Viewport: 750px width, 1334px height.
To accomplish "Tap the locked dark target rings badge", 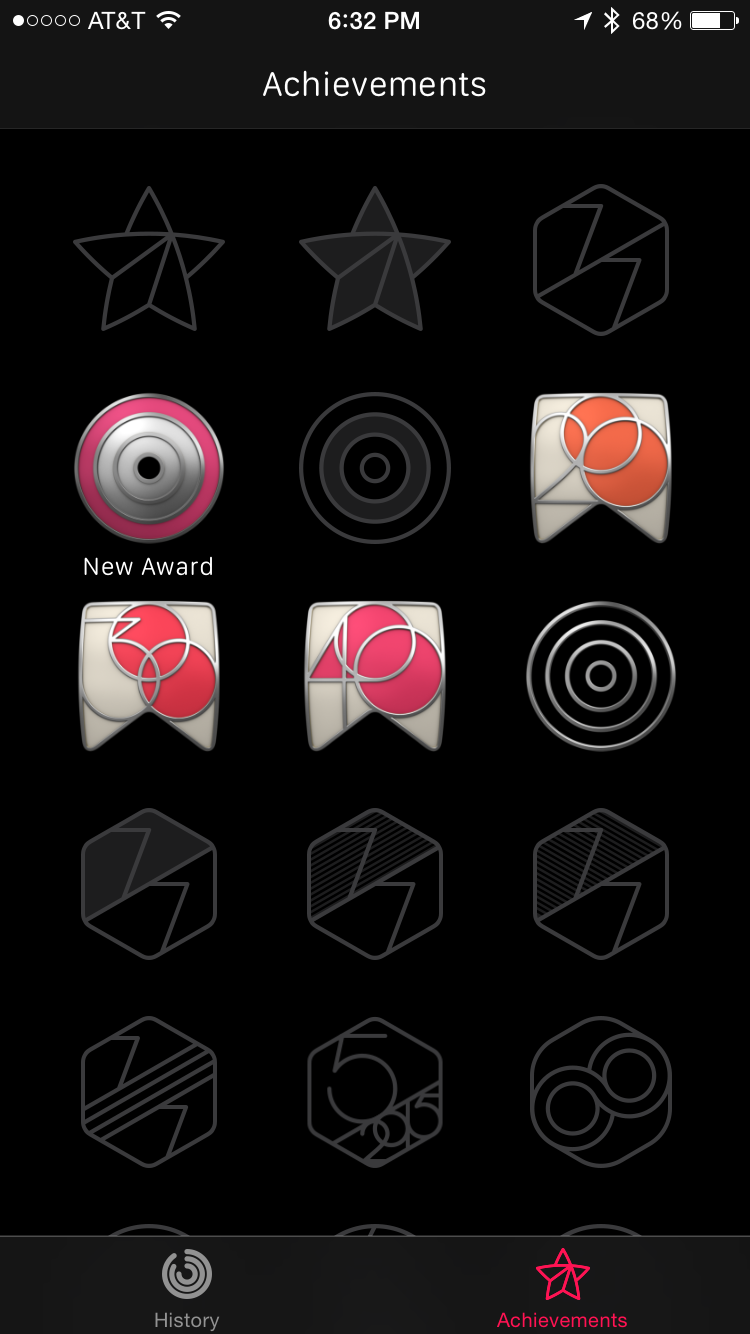I will (375, 468).
